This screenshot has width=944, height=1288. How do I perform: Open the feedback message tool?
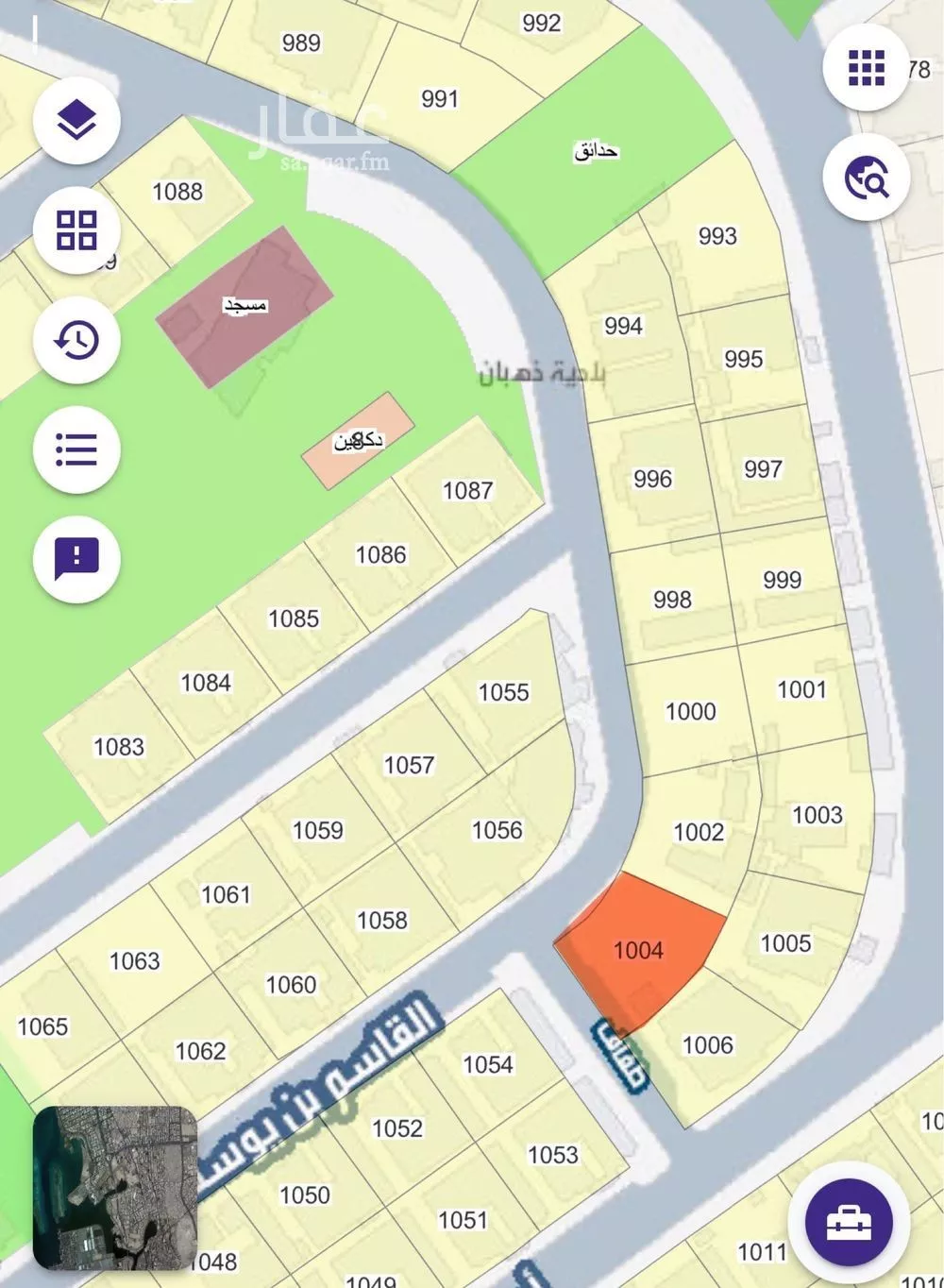pyautogui.click(x=76, y=559)
